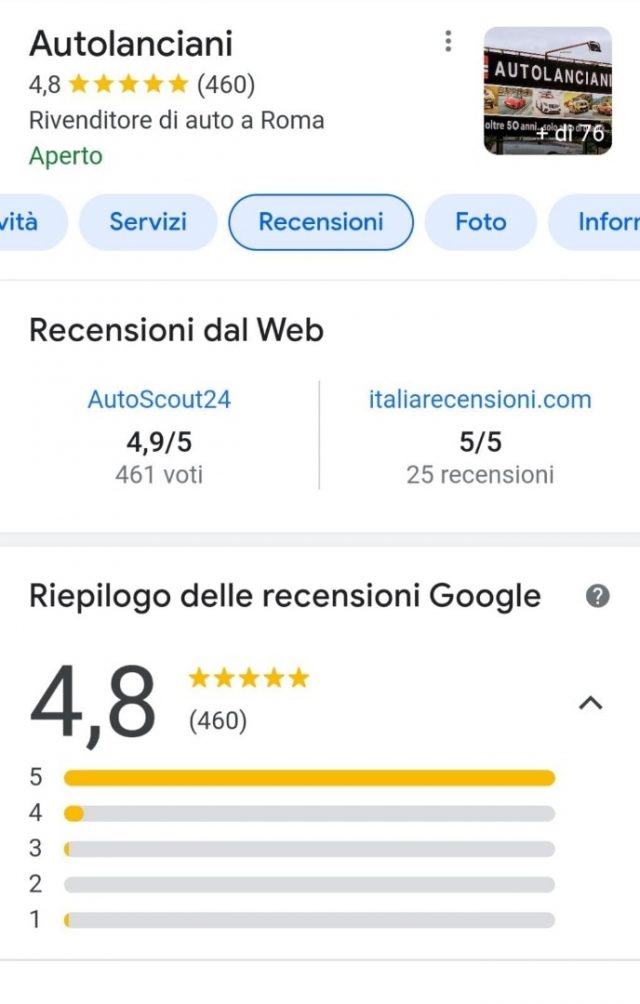Open the italiarecensioni.com reviews link
Screen dimensions: 640x1004
tap(480, 400)
